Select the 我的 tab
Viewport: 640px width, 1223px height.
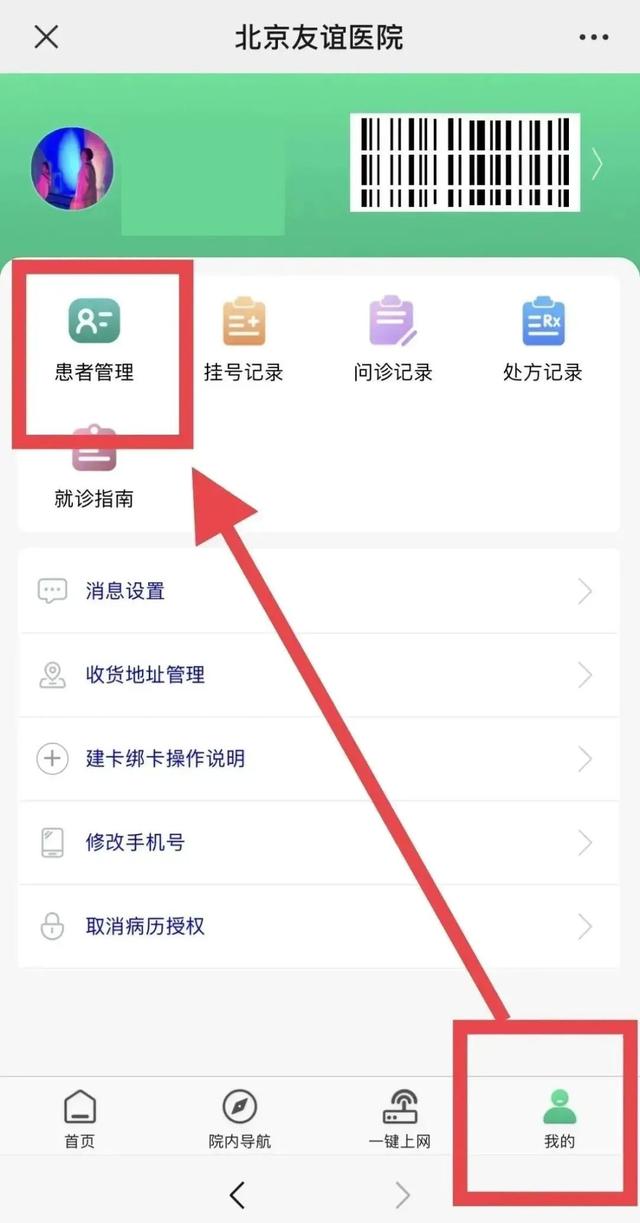[560, 1118]
